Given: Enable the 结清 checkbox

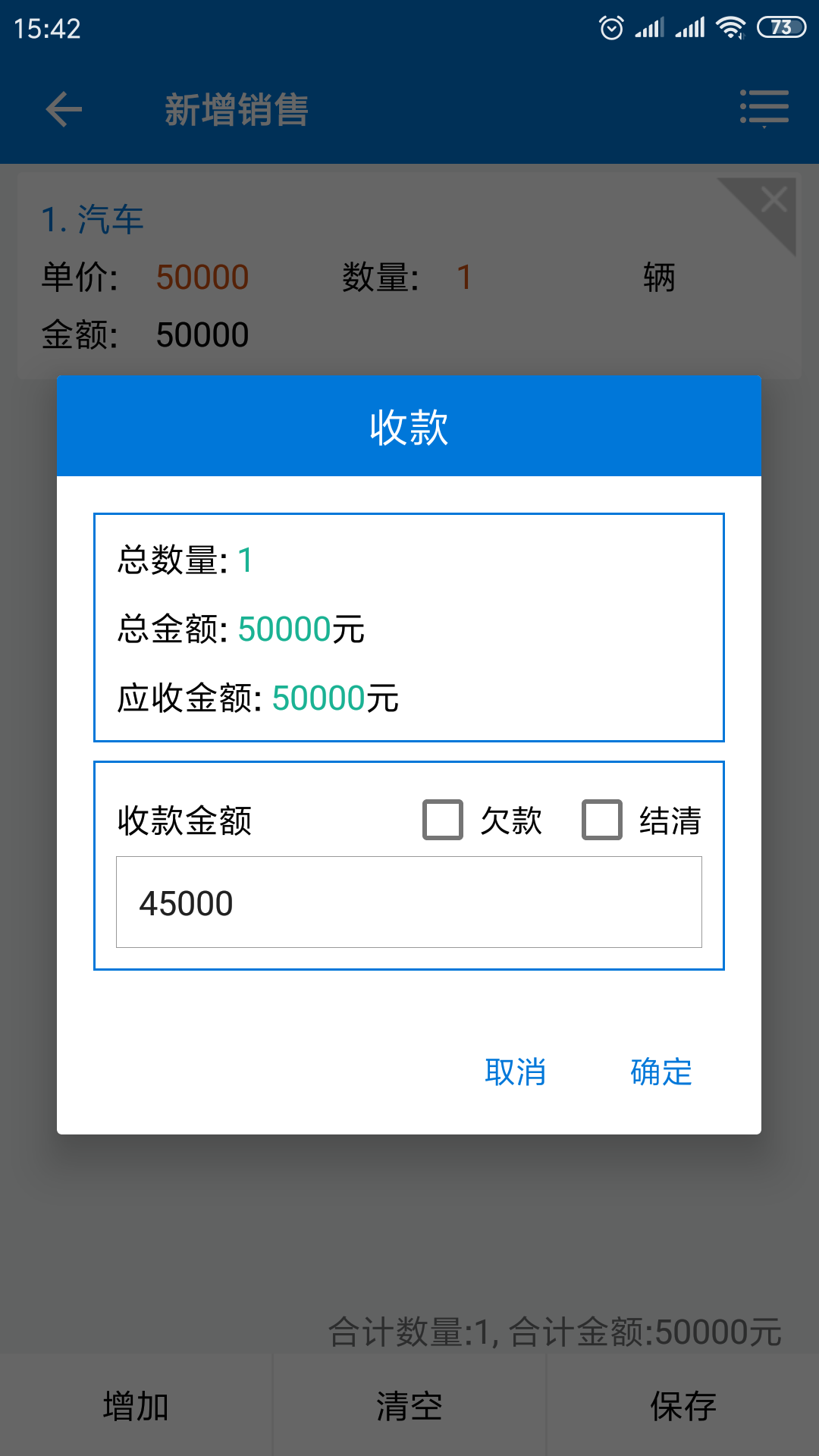Looking at the screenshot, I should click(x=601, y=819).
